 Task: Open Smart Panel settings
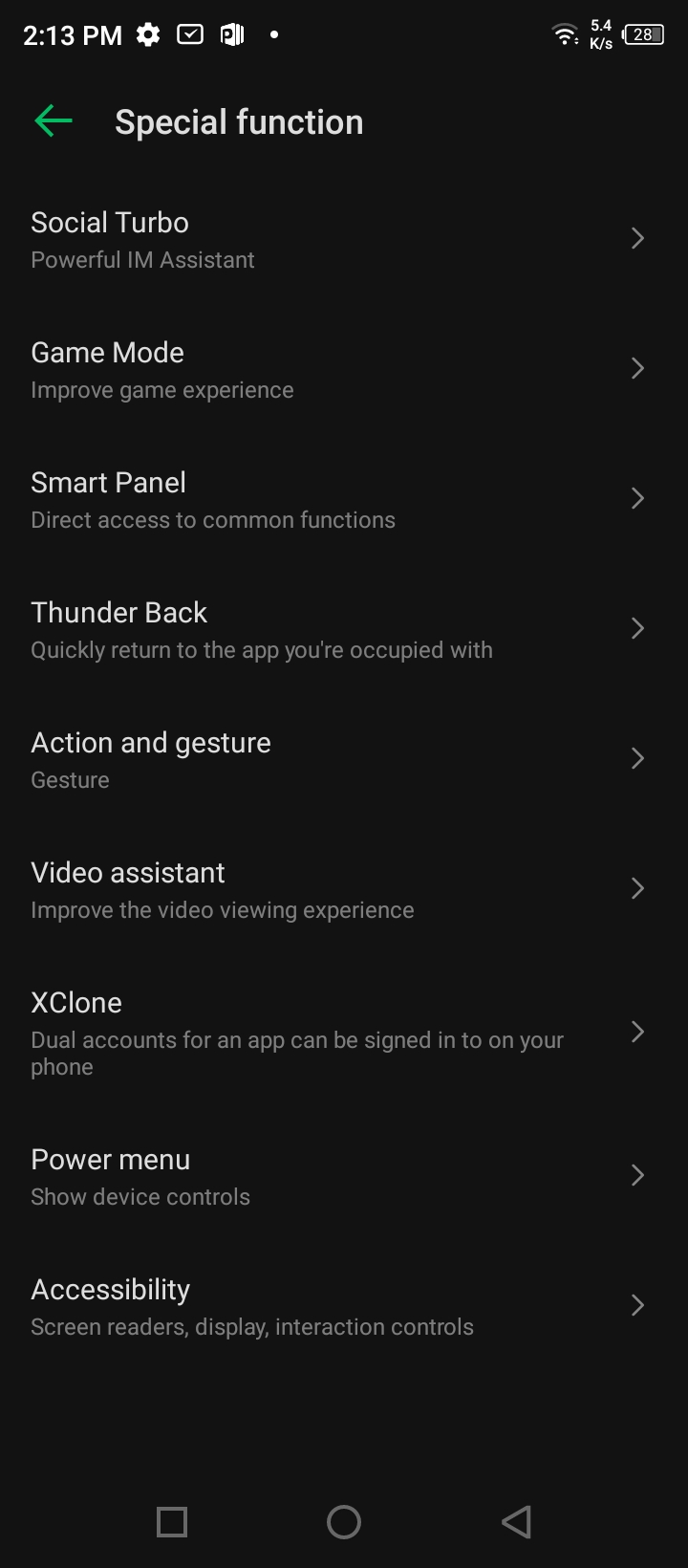point(344,500)
